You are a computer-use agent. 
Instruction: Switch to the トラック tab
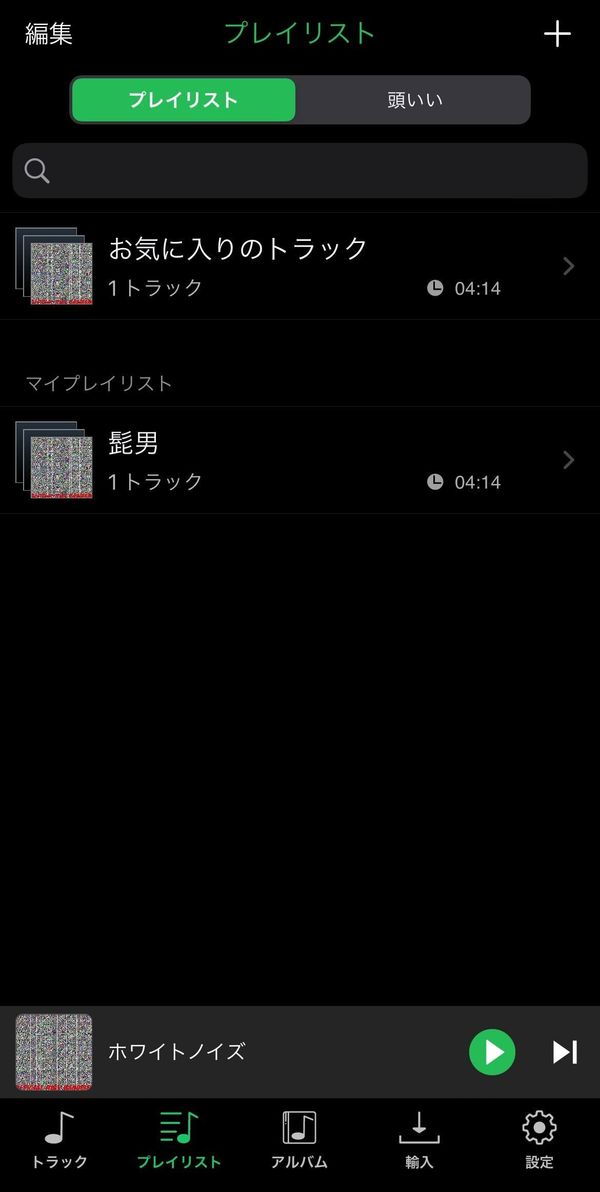click(59, 1140)
